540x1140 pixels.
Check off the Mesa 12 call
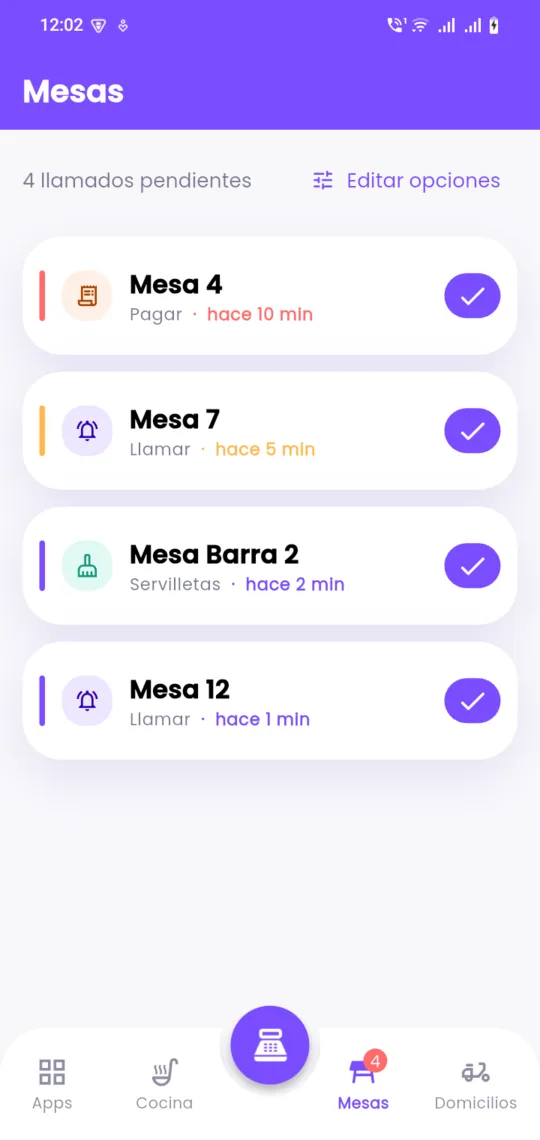coord(472,701)
